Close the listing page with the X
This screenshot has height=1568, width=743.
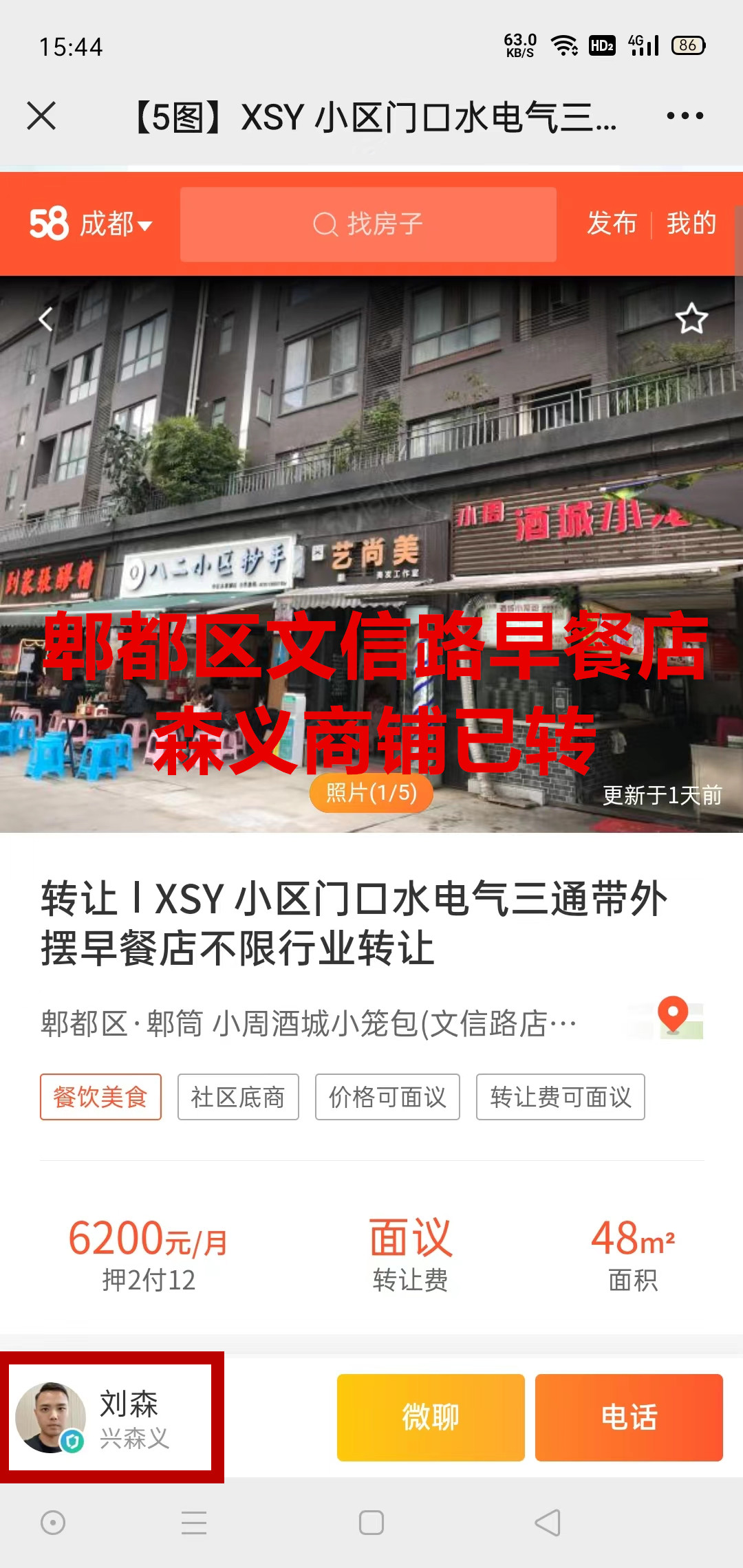41,116
